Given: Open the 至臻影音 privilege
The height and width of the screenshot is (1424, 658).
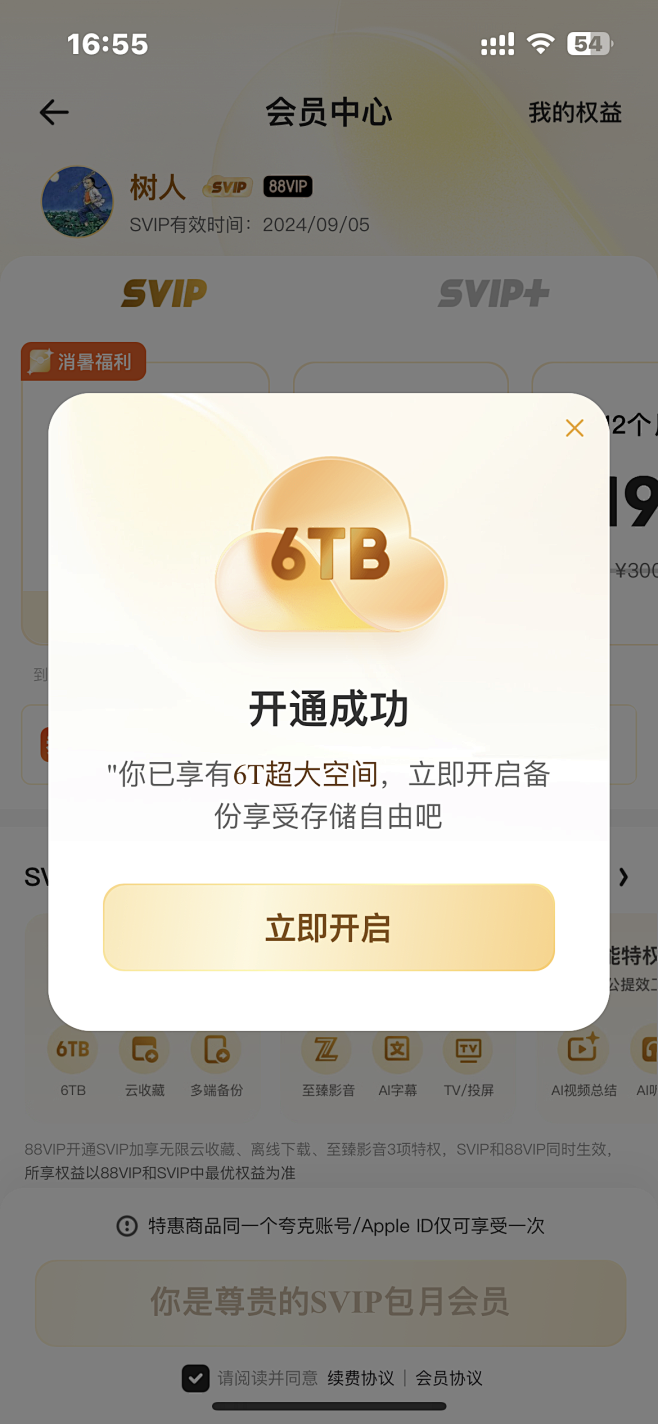Looking at the screenshot, I should click(x=327, y=1052).
